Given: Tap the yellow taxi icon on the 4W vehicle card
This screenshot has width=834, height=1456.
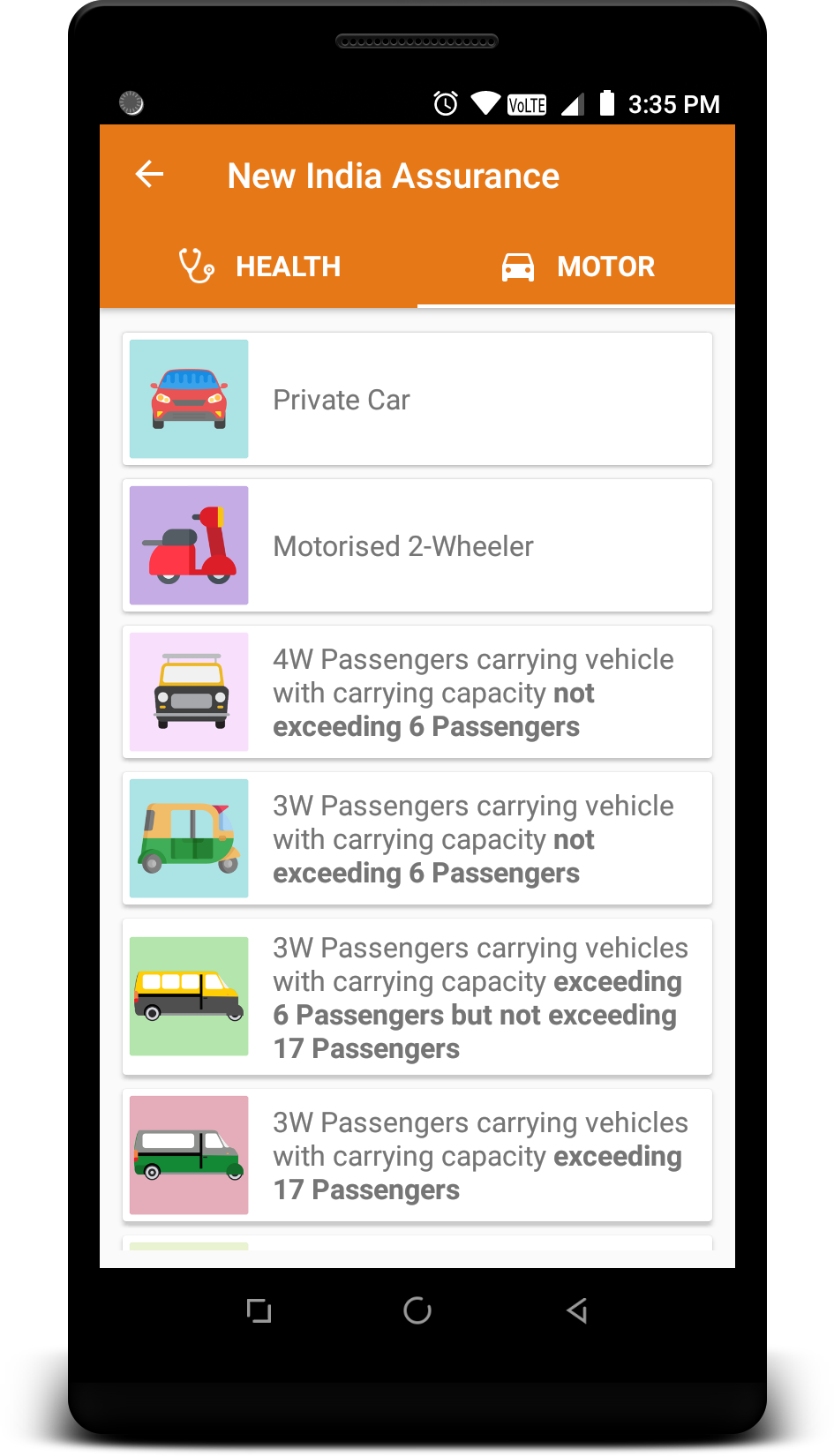Looking at the screenshot, I should (x=188, y=692).
